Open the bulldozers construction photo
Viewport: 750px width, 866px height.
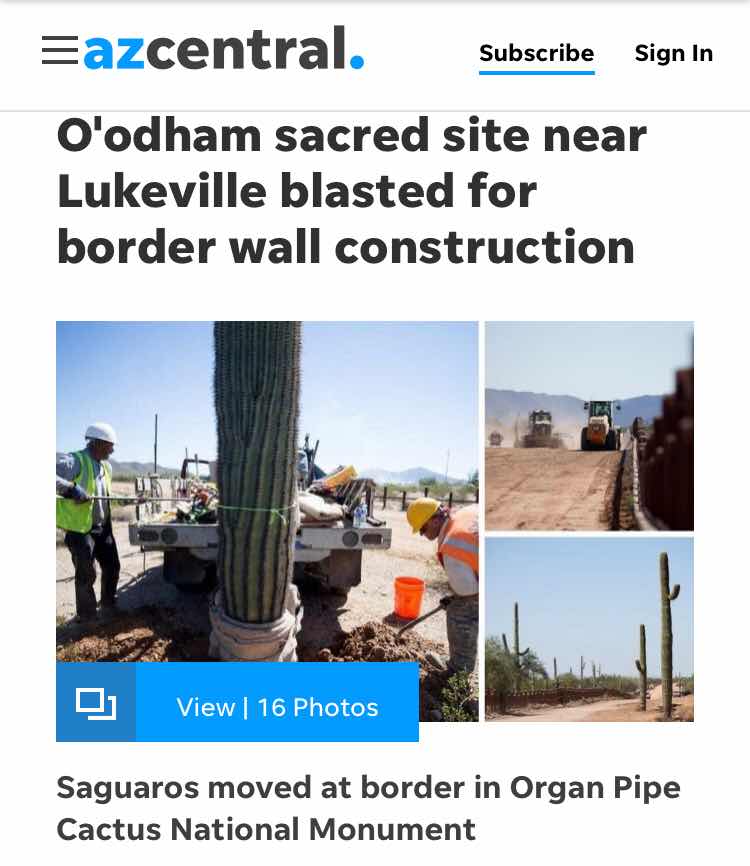coord(588,425)
